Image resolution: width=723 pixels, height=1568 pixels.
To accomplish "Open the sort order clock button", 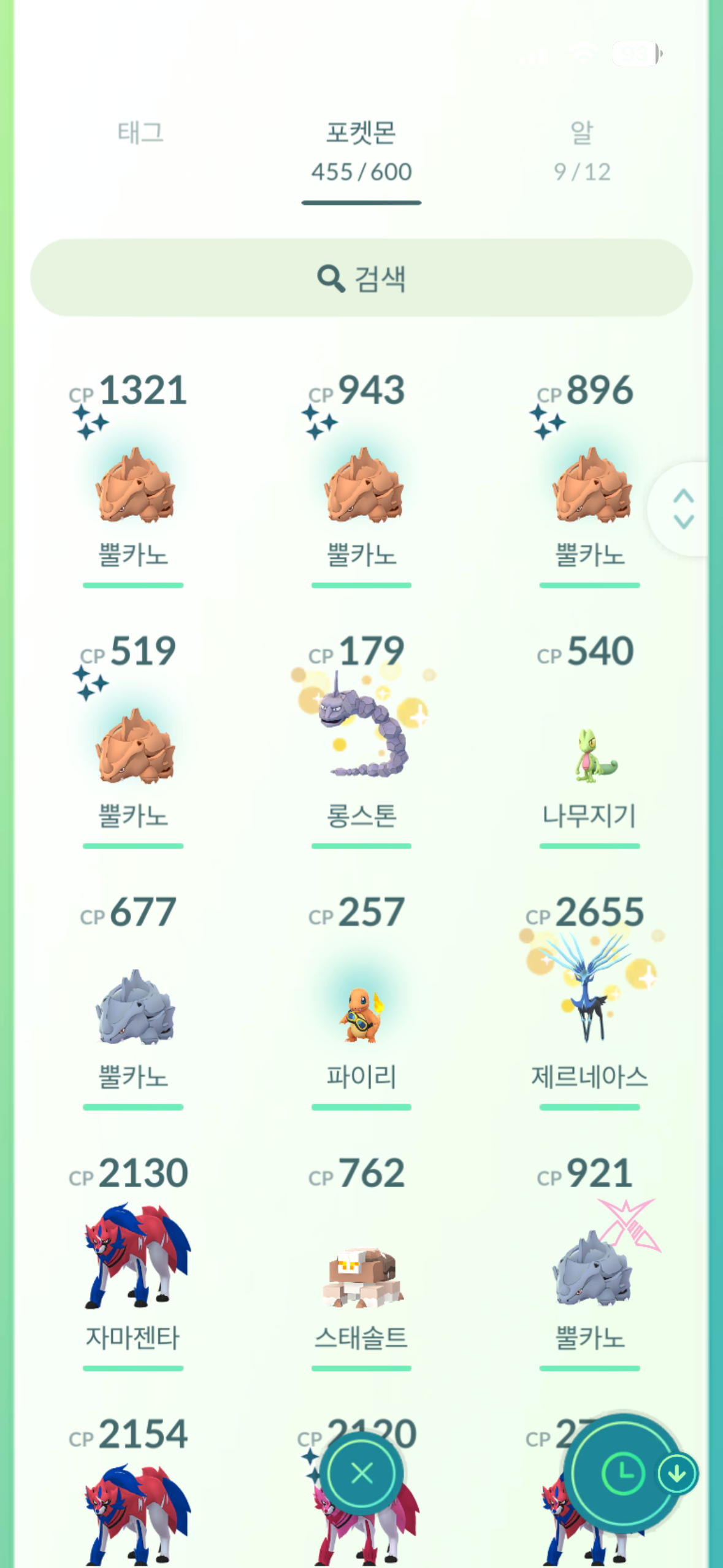I will tap(623, 1474).
